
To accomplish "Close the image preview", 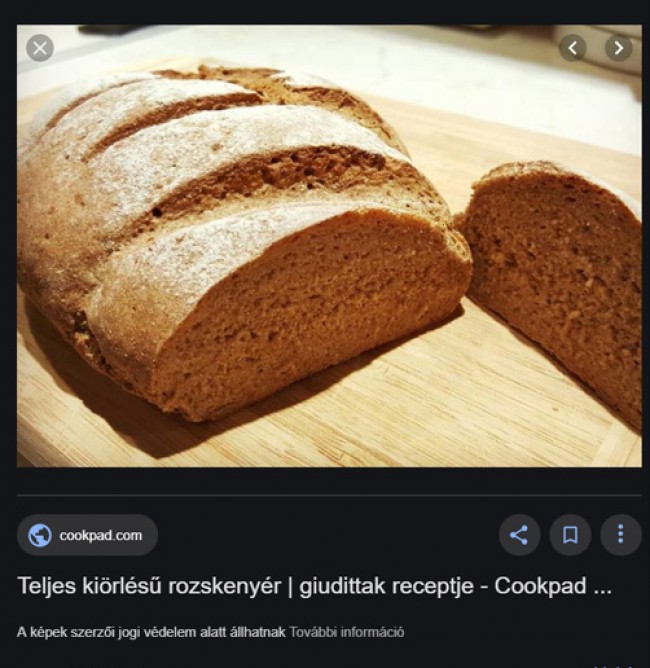I will click(x=39, y=48).
